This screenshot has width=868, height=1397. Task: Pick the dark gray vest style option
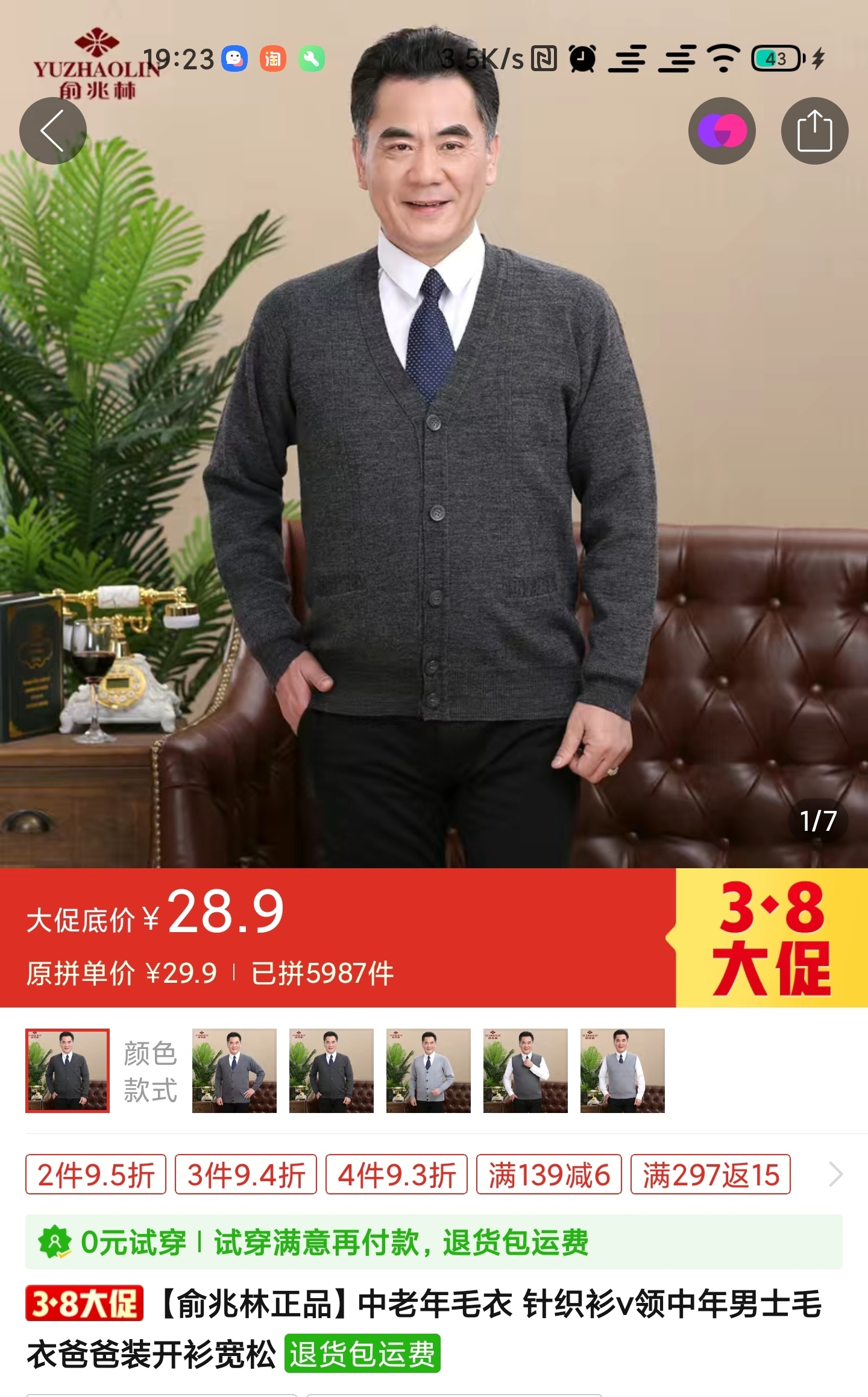525,1070
